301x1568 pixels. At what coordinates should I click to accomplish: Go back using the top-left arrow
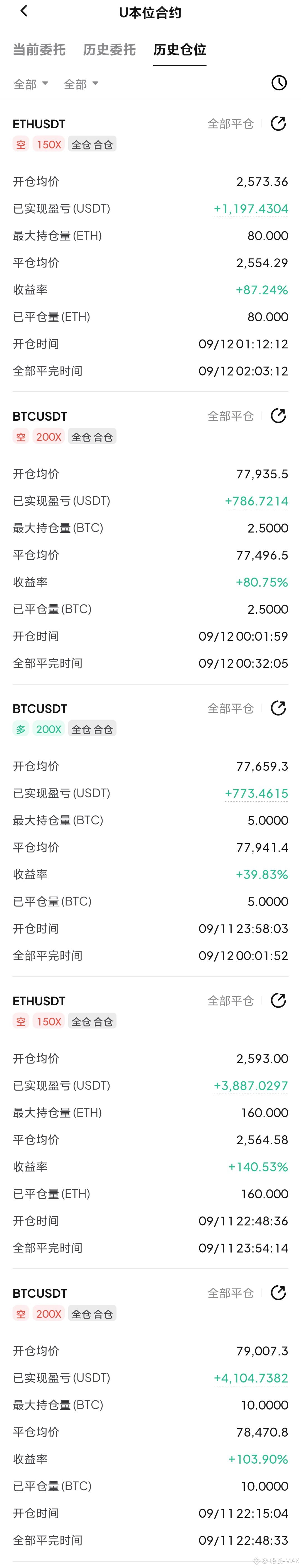point(24,11)
